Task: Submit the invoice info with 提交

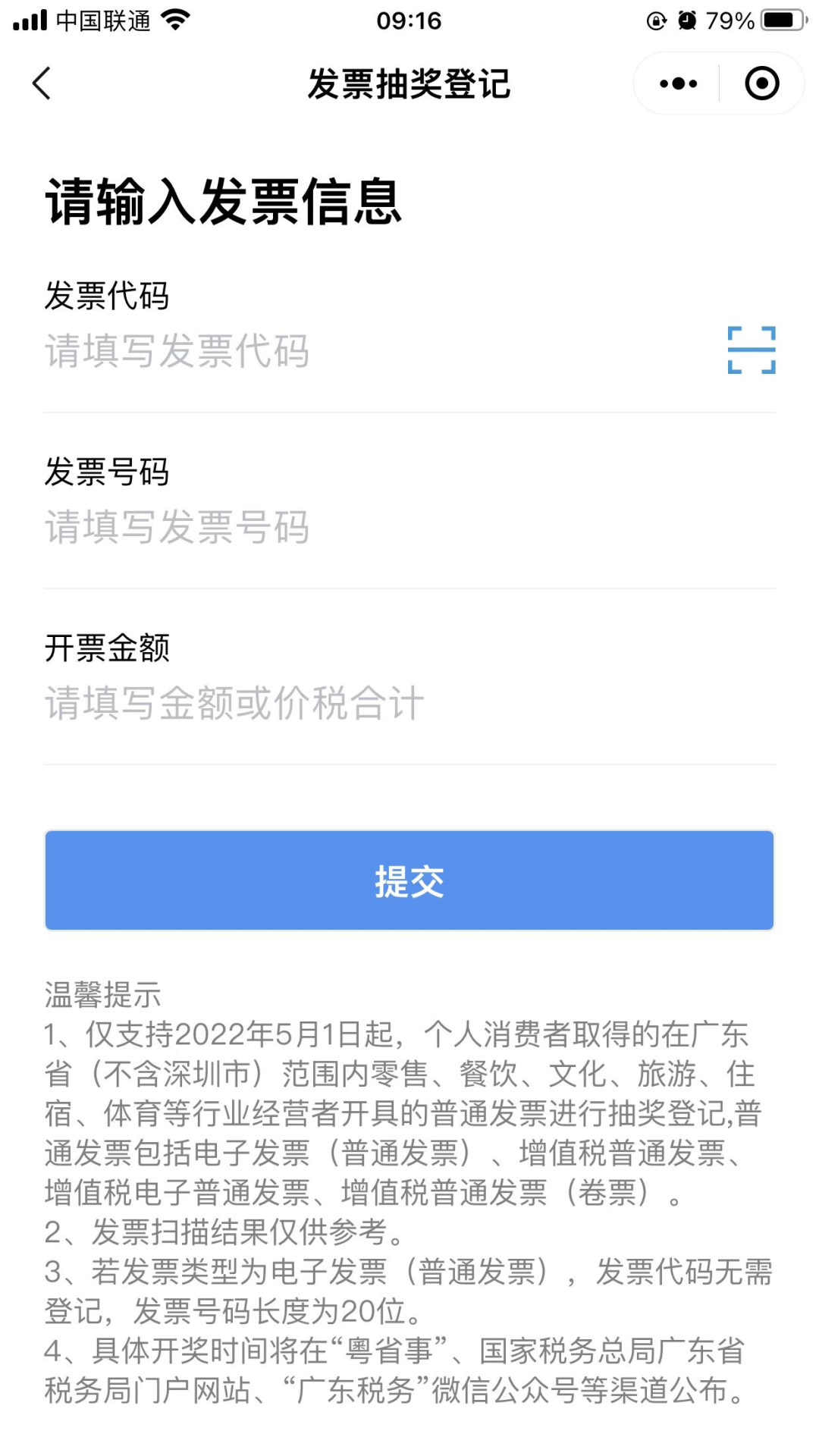Action: (x=409, y=880)
